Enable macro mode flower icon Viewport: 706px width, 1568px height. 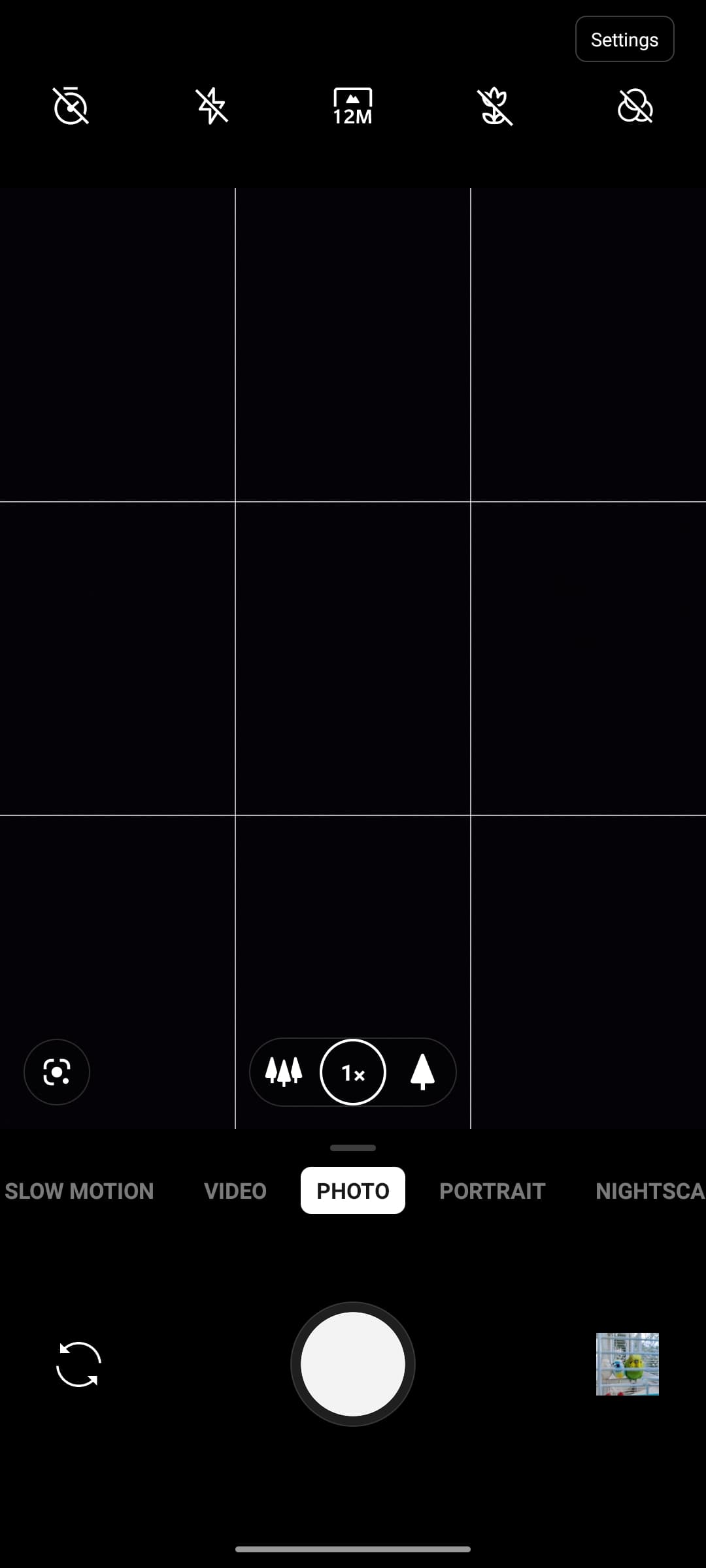coord(494,106)
